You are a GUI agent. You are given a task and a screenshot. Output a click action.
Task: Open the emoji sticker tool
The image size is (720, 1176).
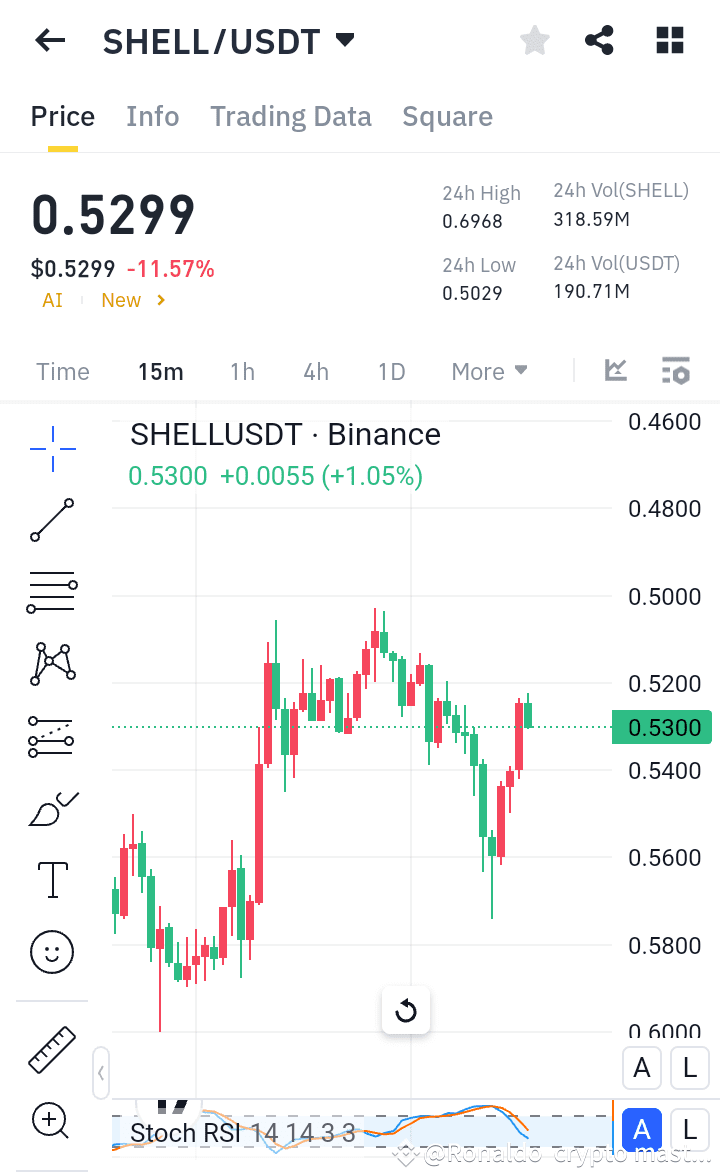(x=51, y=952)
